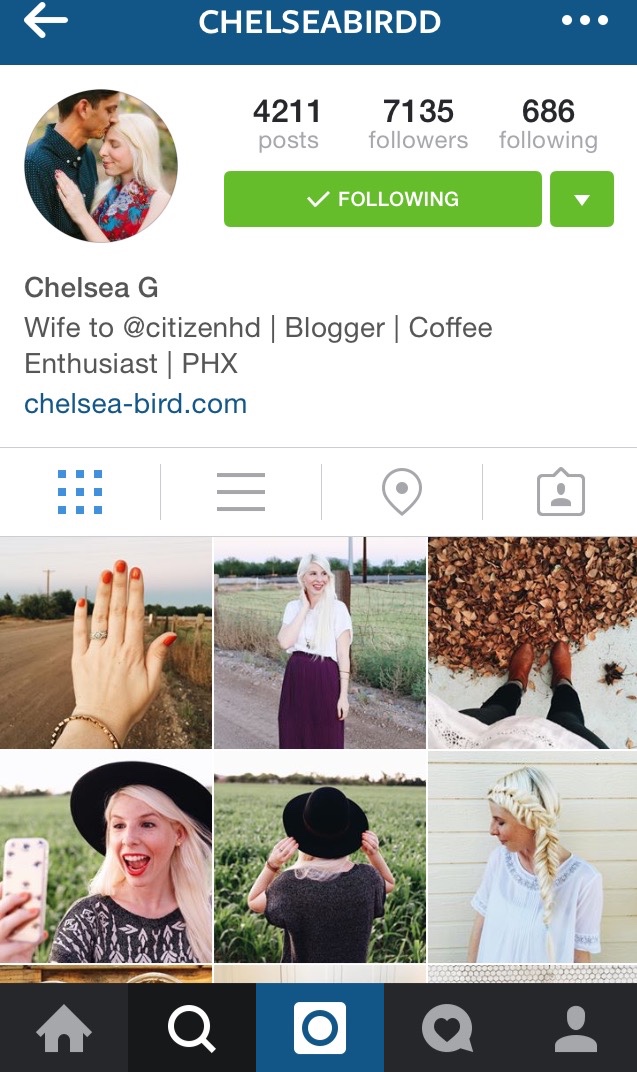
Task: Go to my profile tab
Action: pyautogui.click(x=575, y=1028)
